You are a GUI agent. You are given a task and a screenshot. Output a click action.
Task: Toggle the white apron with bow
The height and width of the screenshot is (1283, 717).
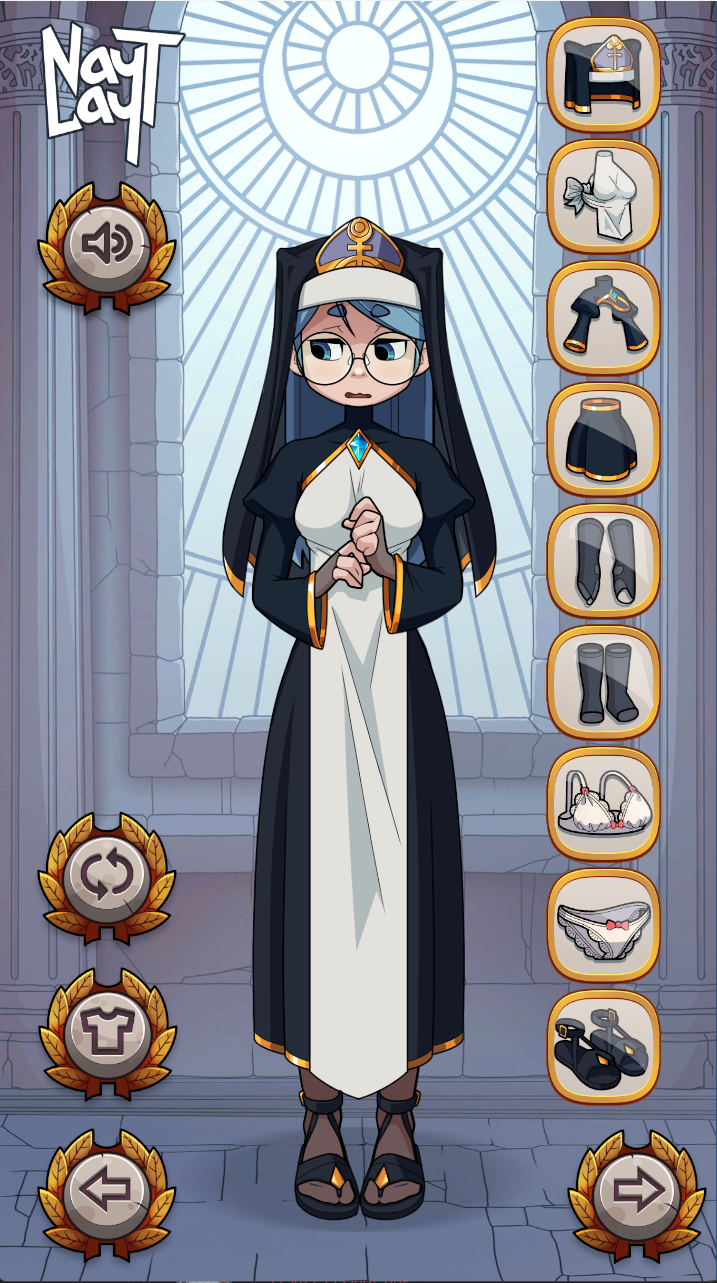pos(603,196)
